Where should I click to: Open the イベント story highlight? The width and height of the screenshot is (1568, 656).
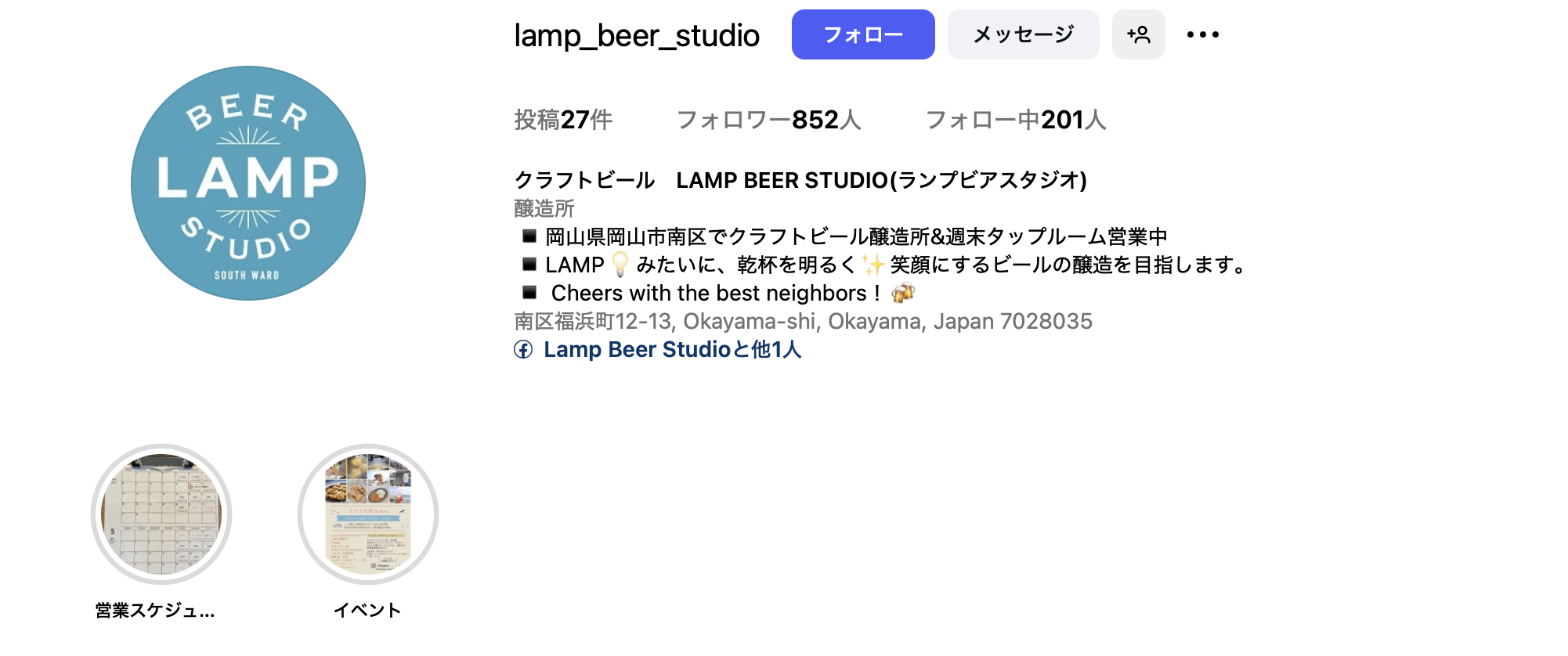[x=368, y=514]
